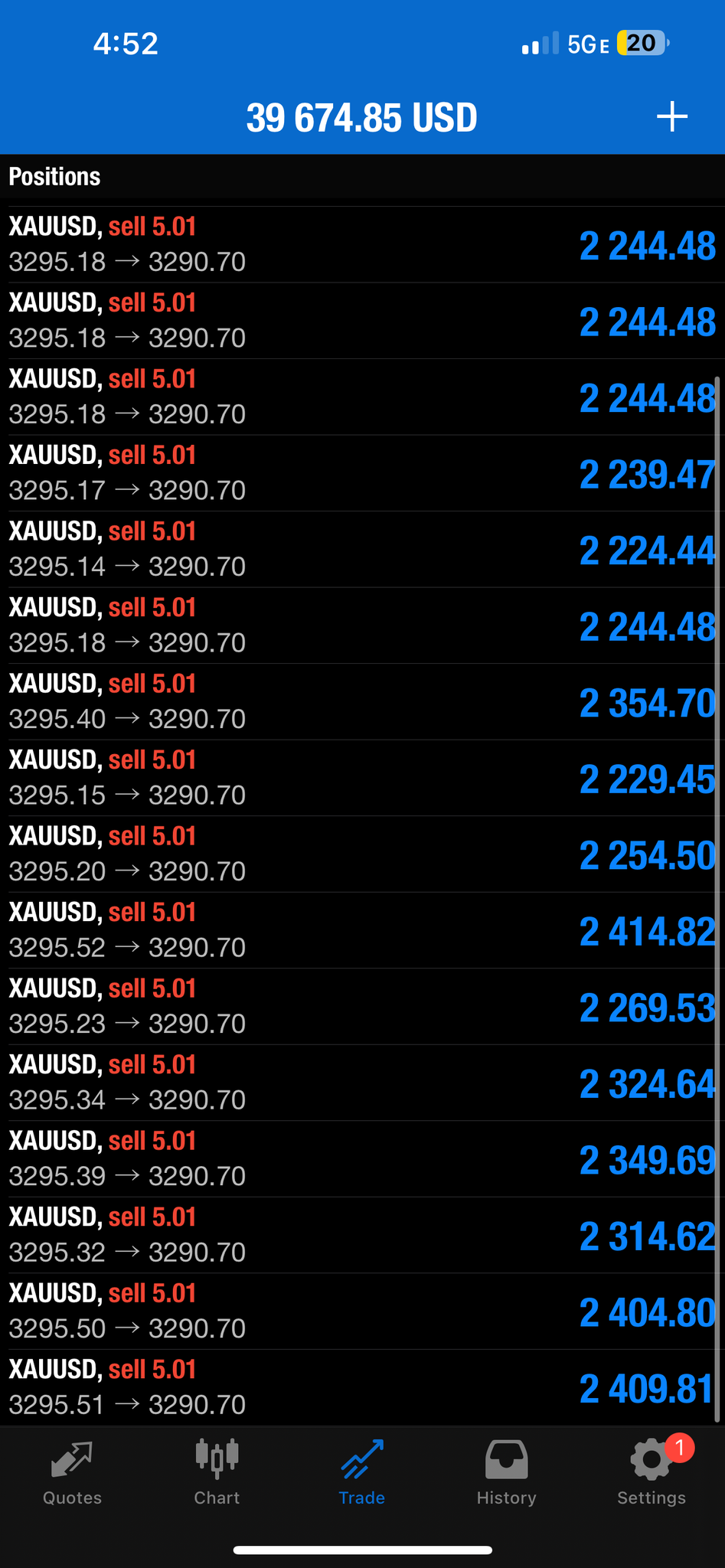This screenshot has height=1568, width=725.
Task: Tap the position with profit 2 349.69
Action: click(360, 1158)
